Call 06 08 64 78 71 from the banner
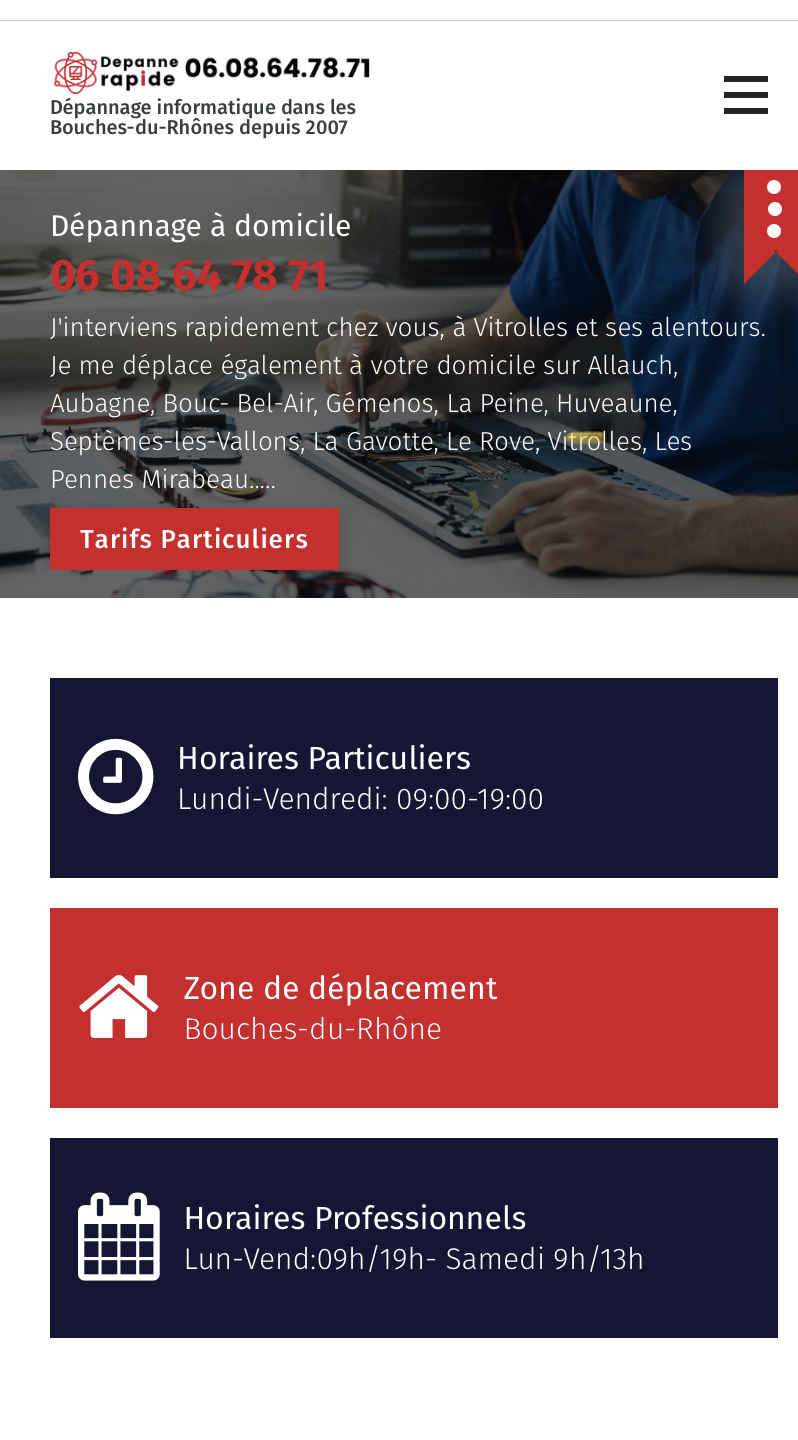Screen dimensions: 798x1440 click(x=189, y=275)
